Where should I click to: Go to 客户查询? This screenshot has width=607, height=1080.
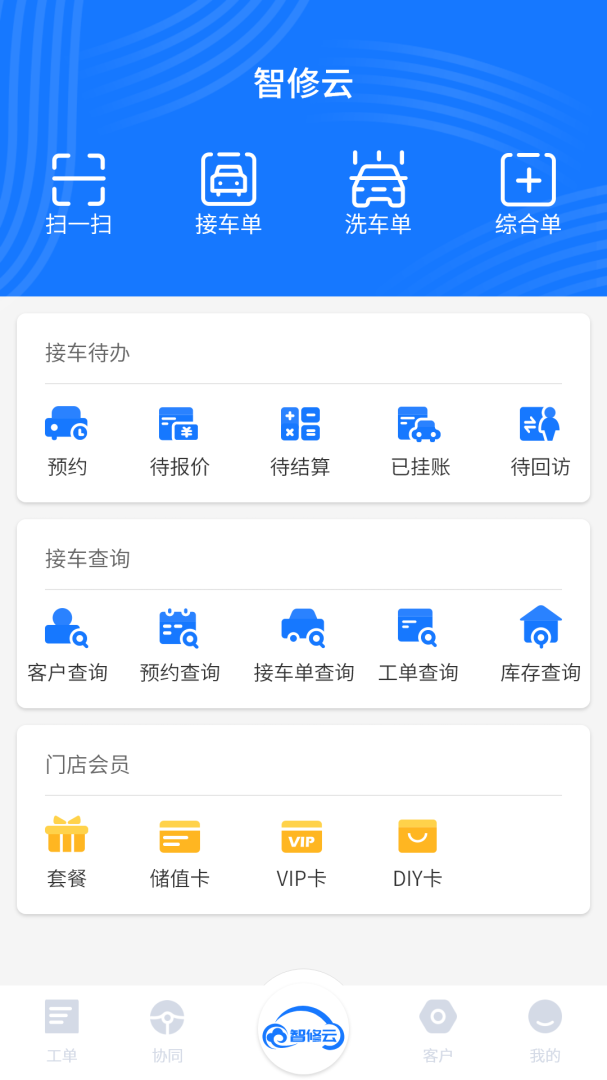click(67, 646)
